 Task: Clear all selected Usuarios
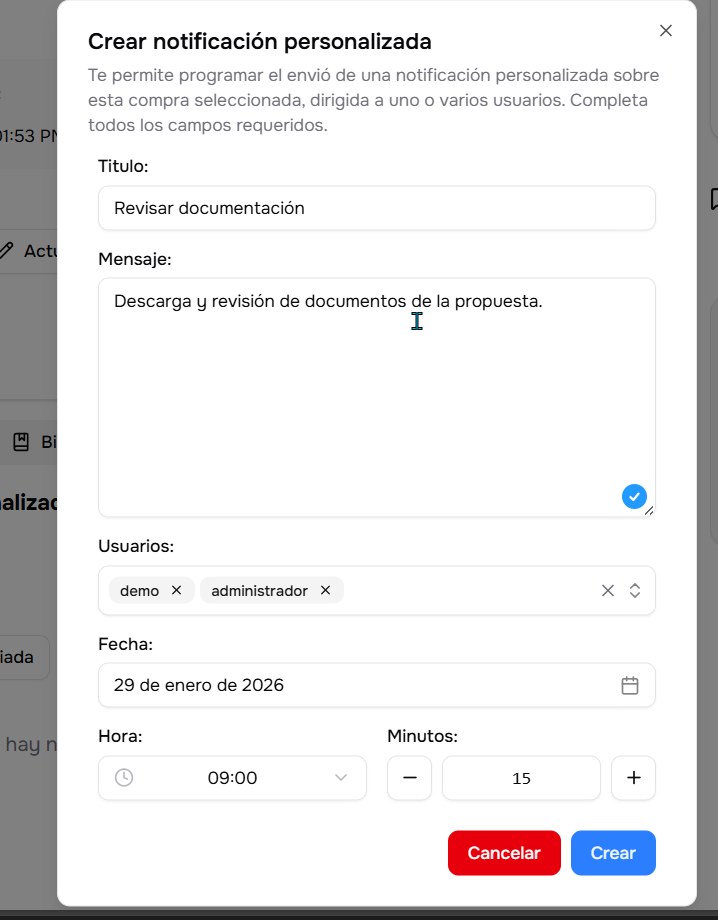[x=607, y=590]
